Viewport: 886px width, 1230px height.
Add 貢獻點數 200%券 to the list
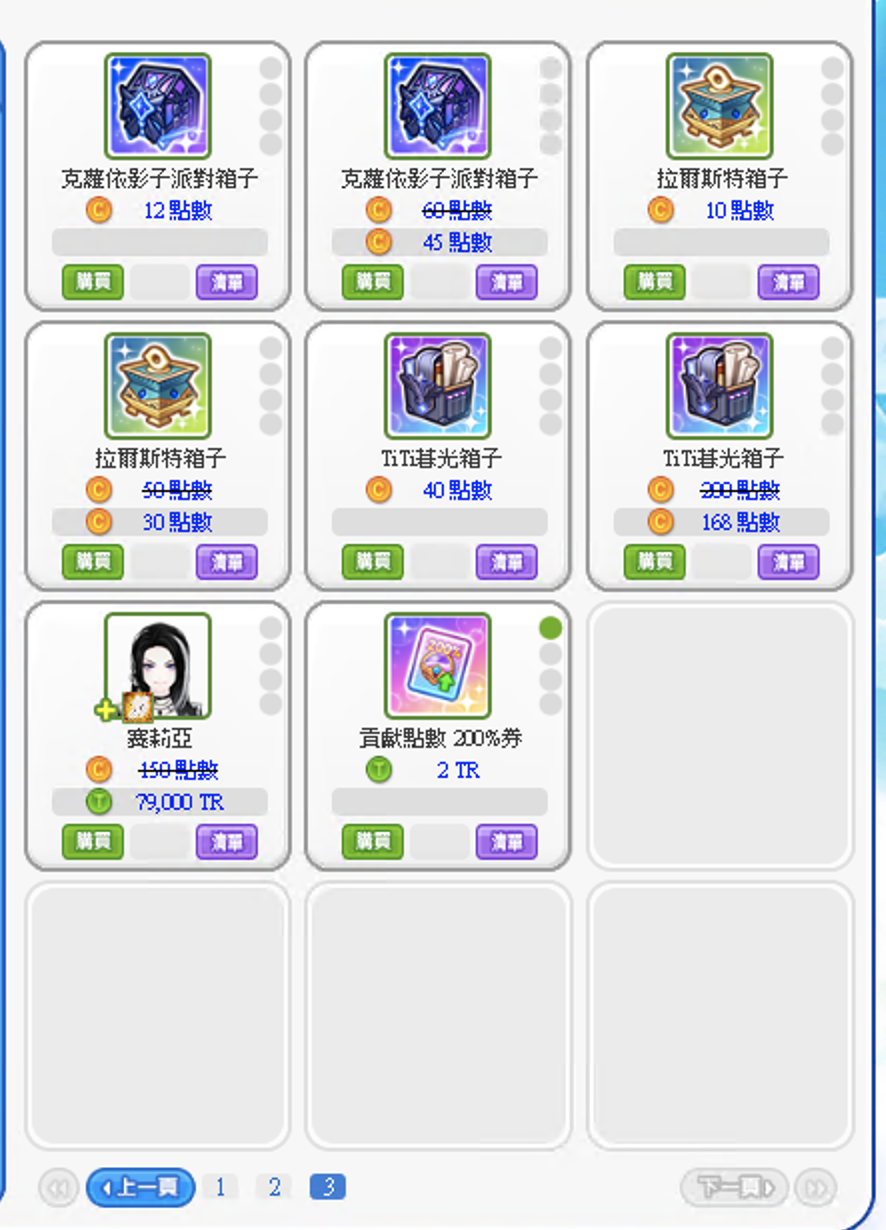(x=507, y=842)
